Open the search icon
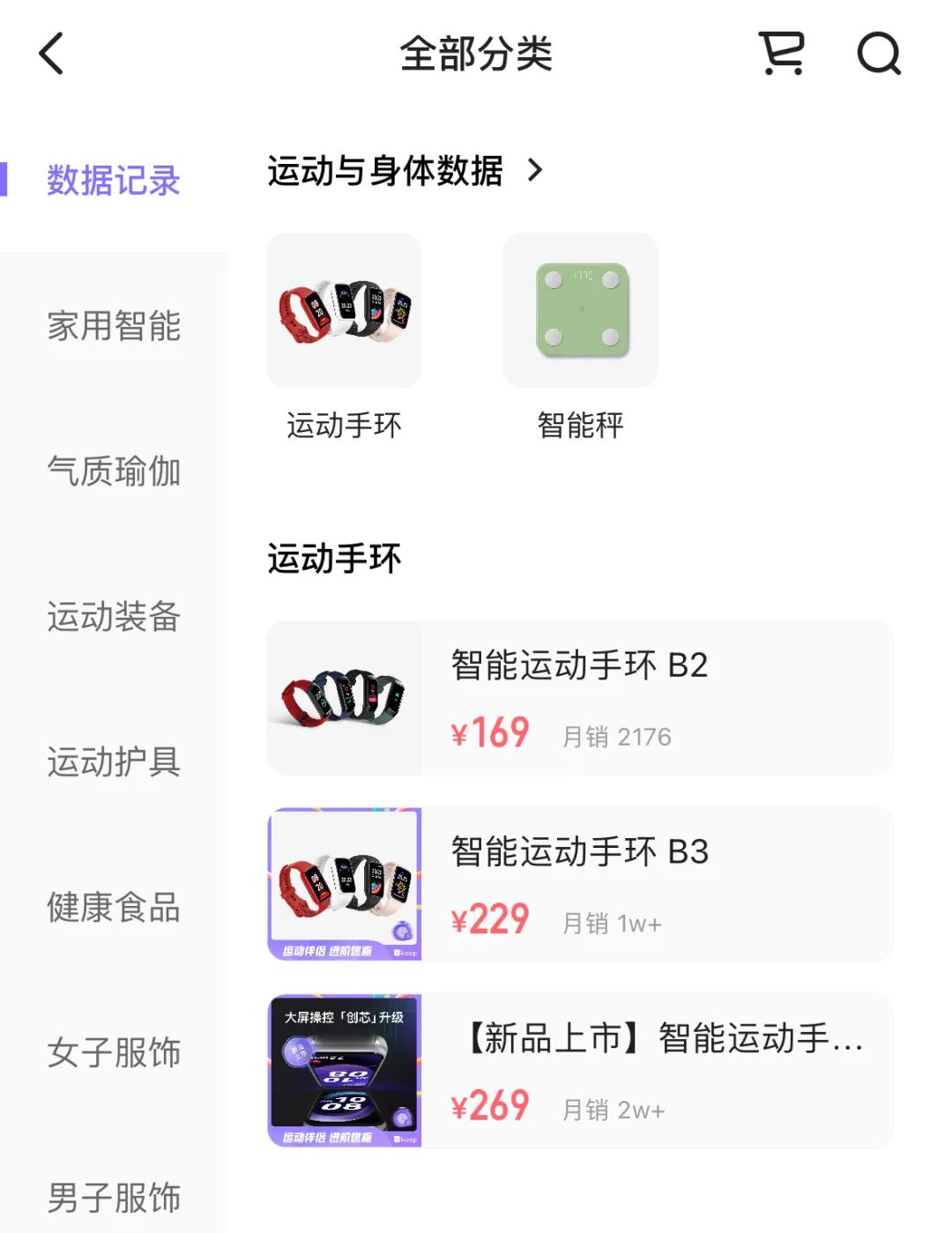Screen dimensions: 952x1233 pyautogui.click(x=879, y=54)
